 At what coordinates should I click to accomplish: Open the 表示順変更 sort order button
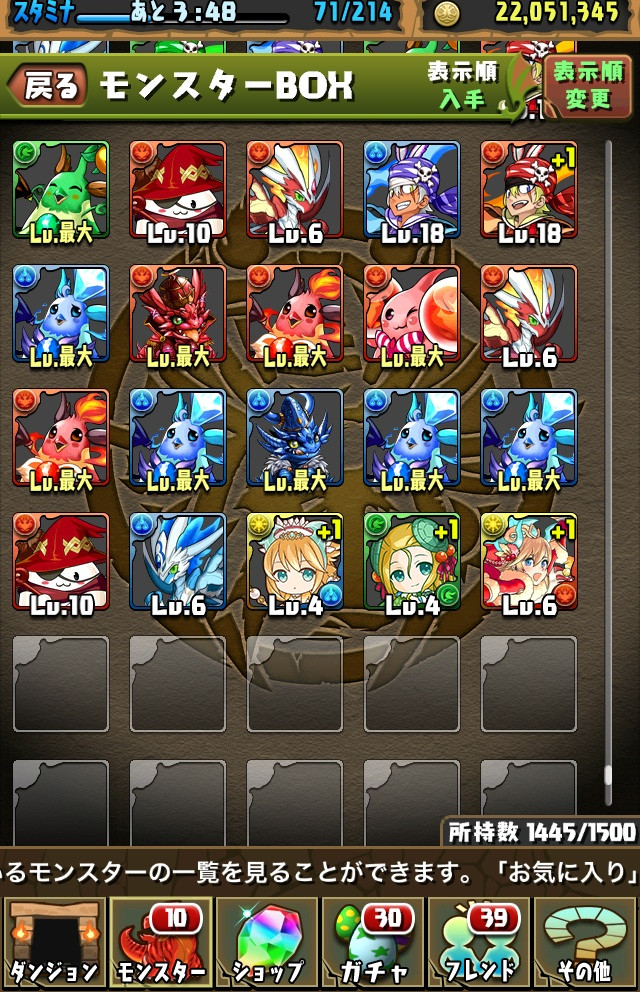point(587,86)
